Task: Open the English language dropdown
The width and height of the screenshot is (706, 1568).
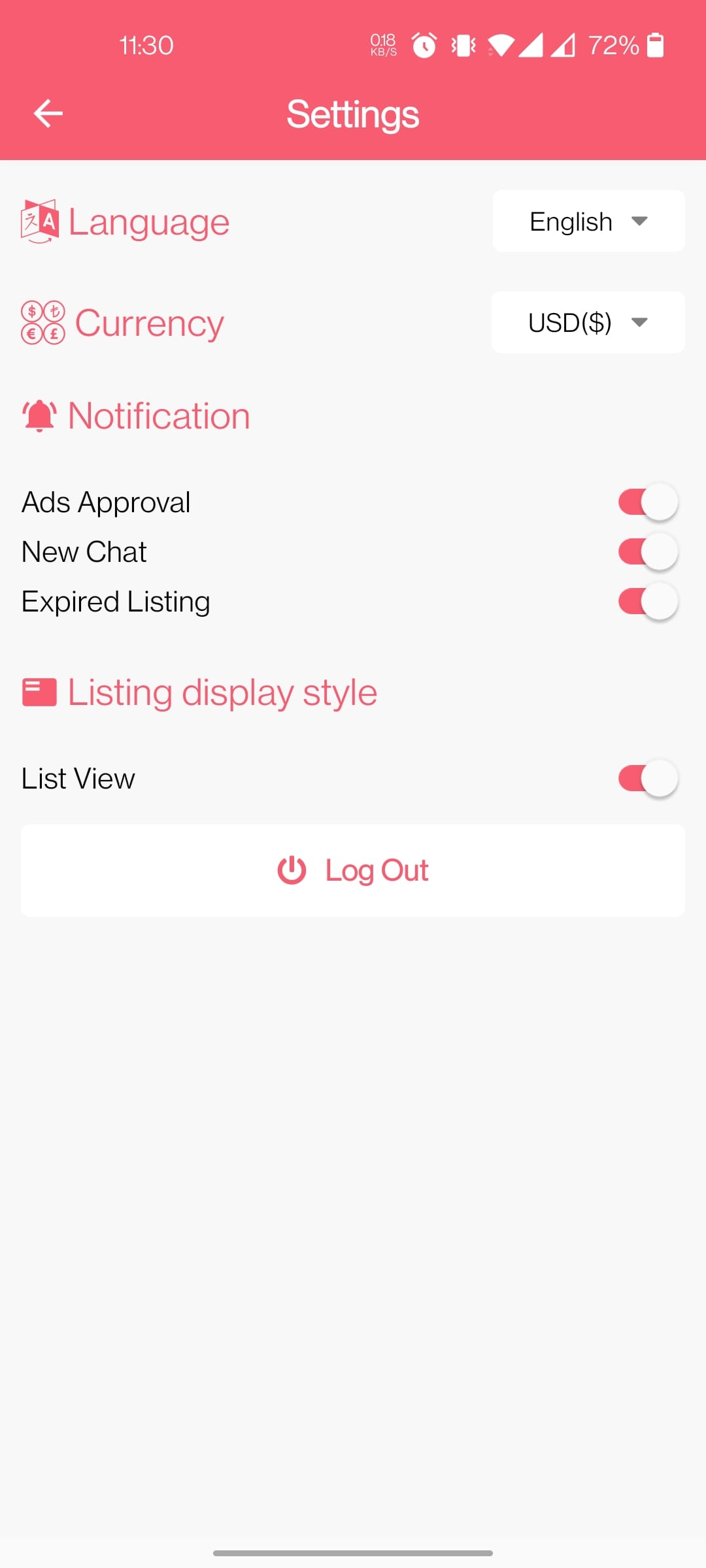Action: [x=588, y=221]
